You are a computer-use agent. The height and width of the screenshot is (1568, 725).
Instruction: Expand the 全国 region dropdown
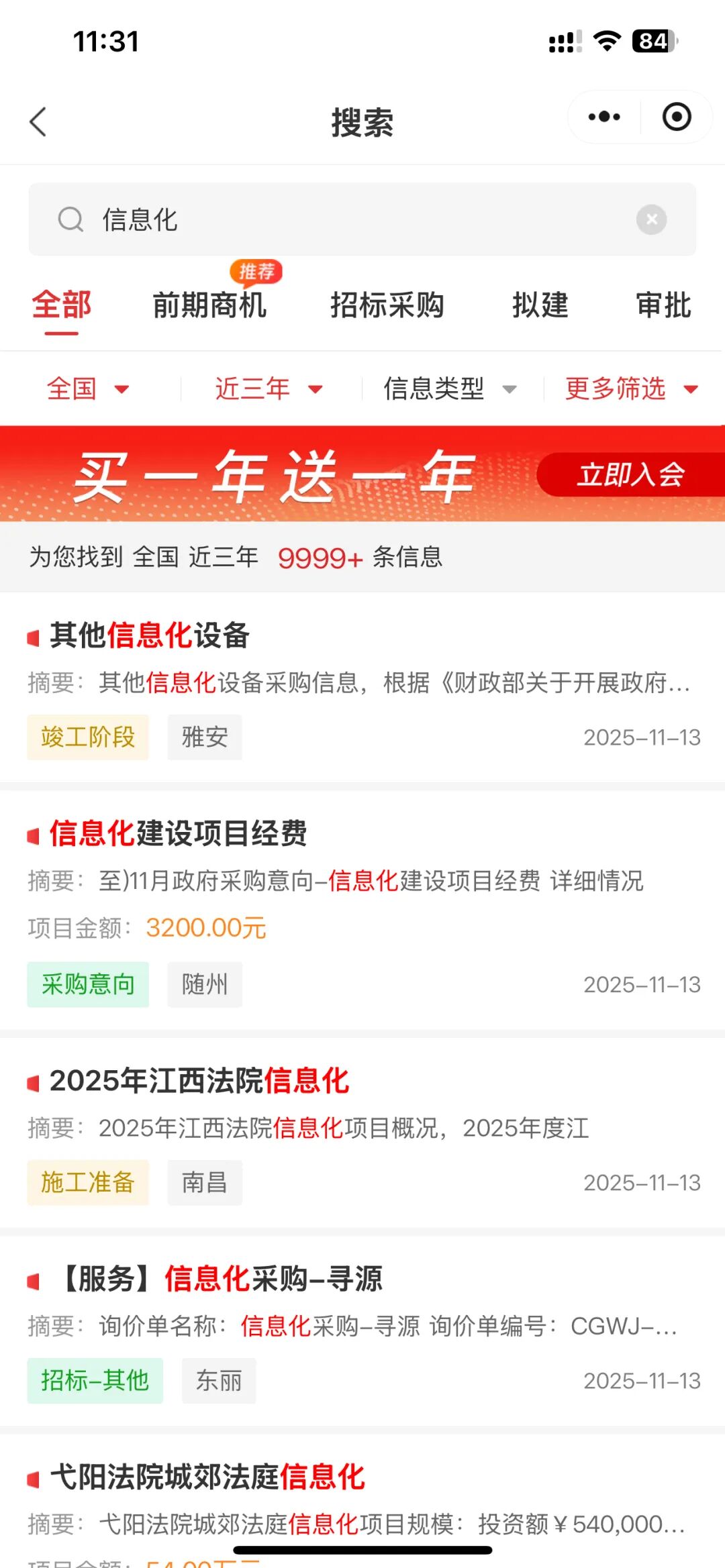[87, 388]
